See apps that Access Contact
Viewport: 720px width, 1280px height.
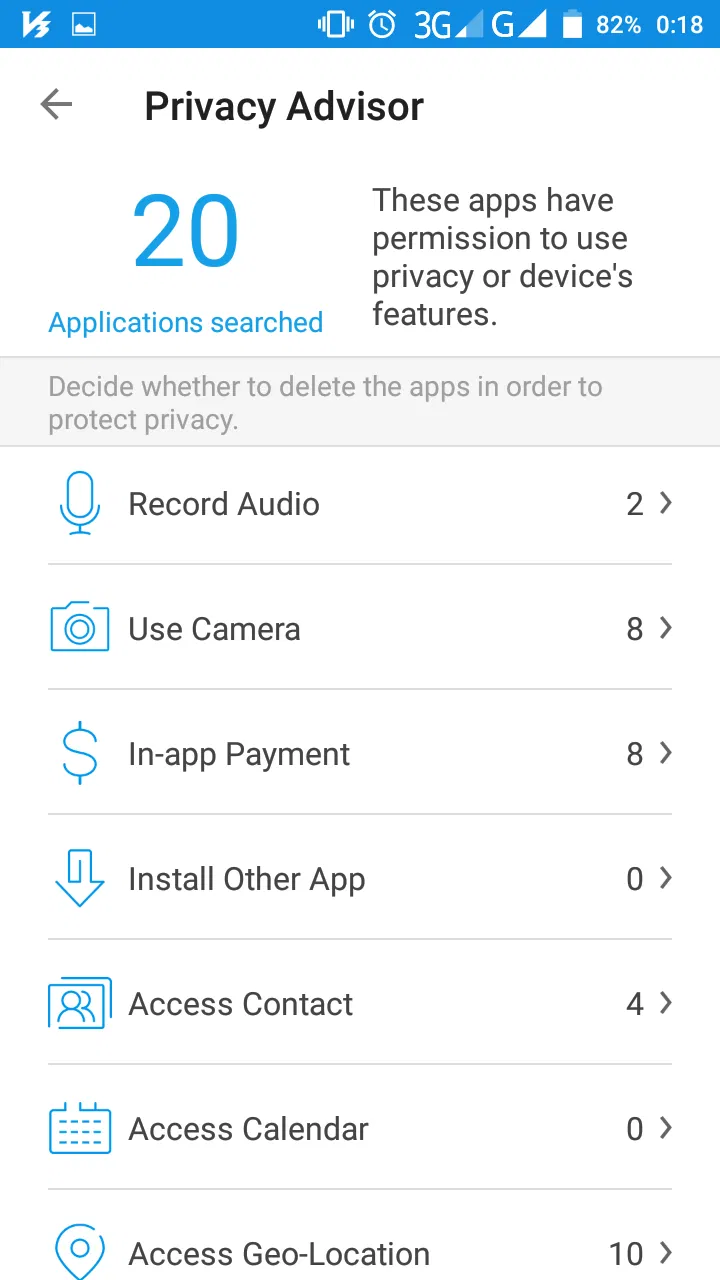pos(360,1004)
